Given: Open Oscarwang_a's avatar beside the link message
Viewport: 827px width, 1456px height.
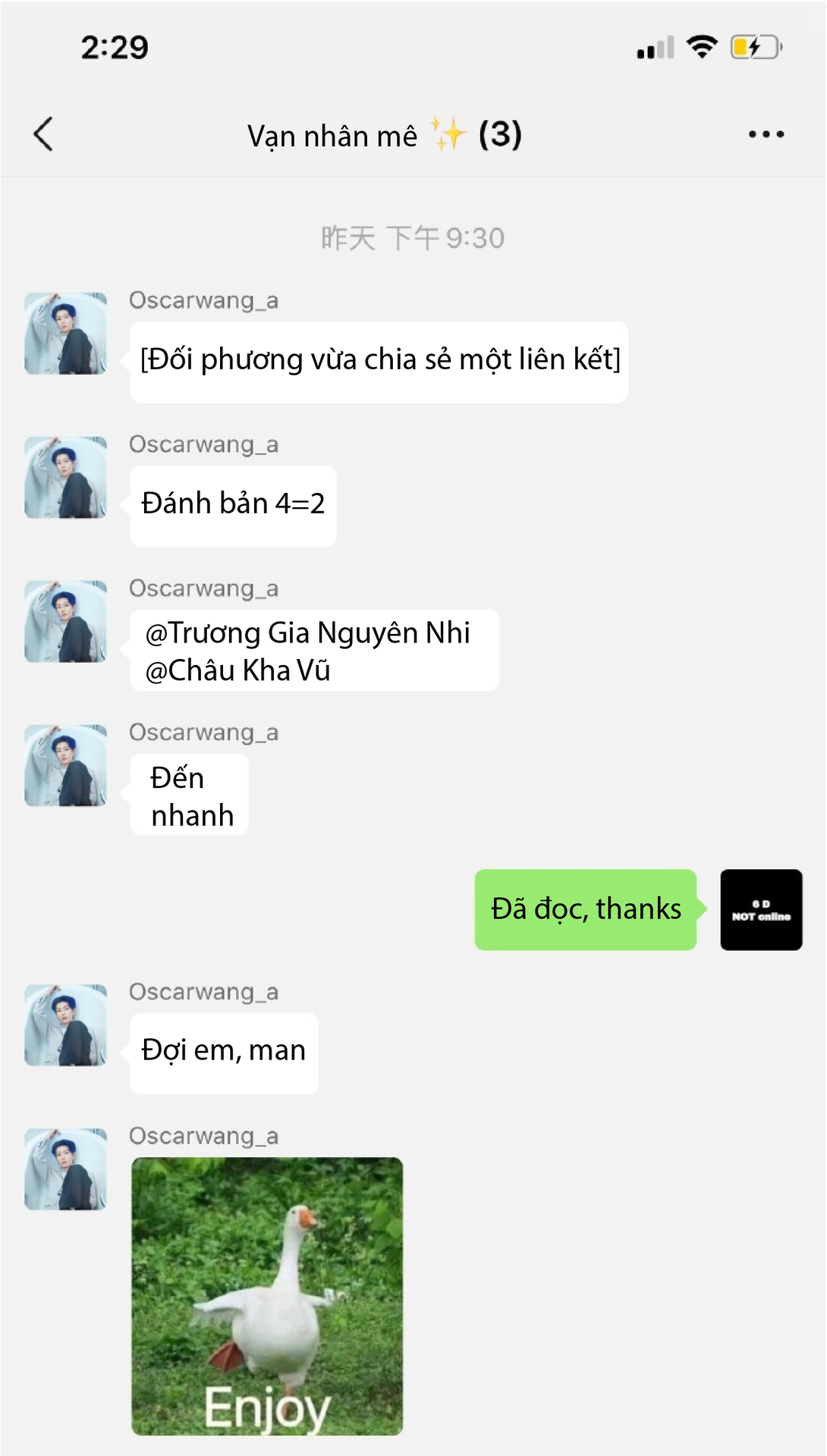Looking at the screenshot, I should [x=65, y=334].
